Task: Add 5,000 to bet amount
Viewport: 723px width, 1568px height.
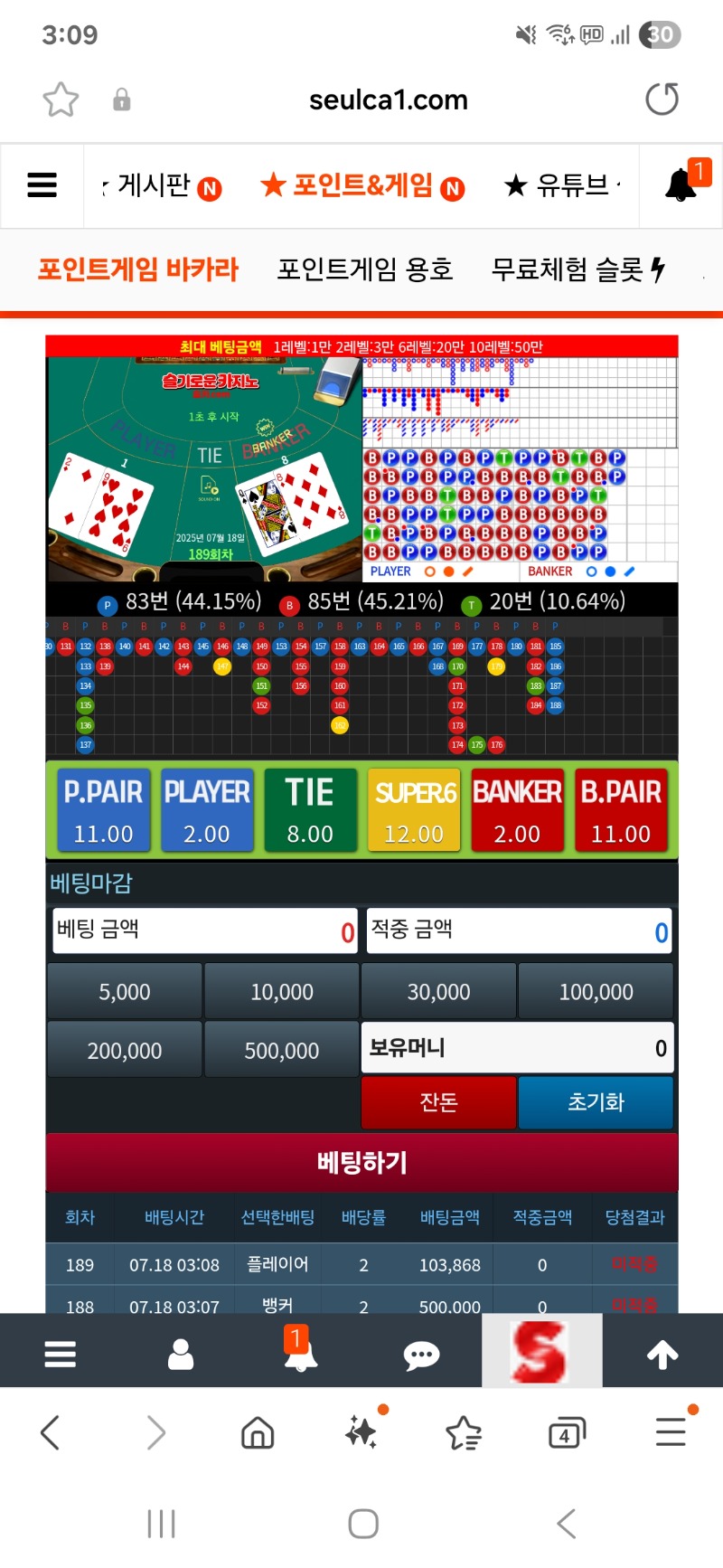Action: coord(125,992)
